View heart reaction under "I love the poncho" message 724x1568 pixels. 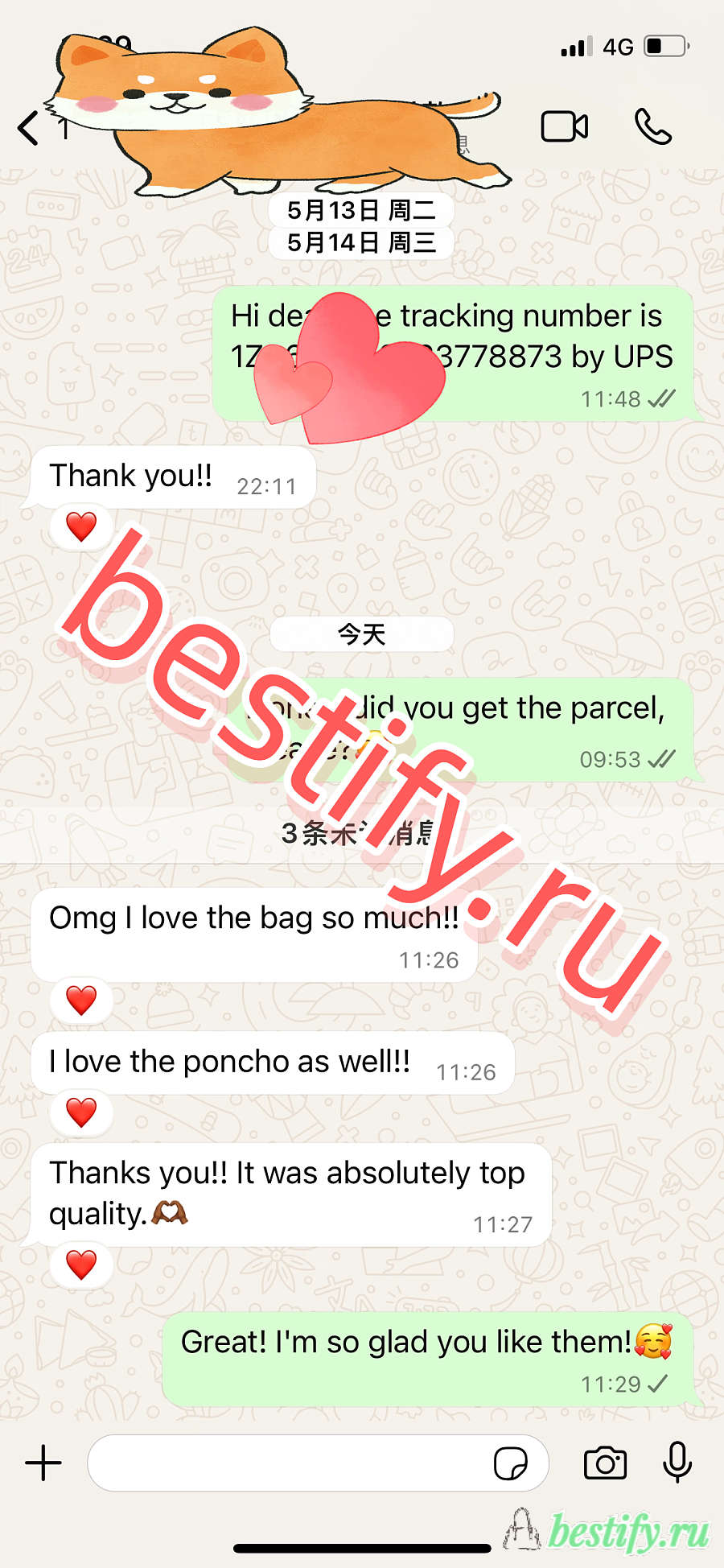[81, 1112]
